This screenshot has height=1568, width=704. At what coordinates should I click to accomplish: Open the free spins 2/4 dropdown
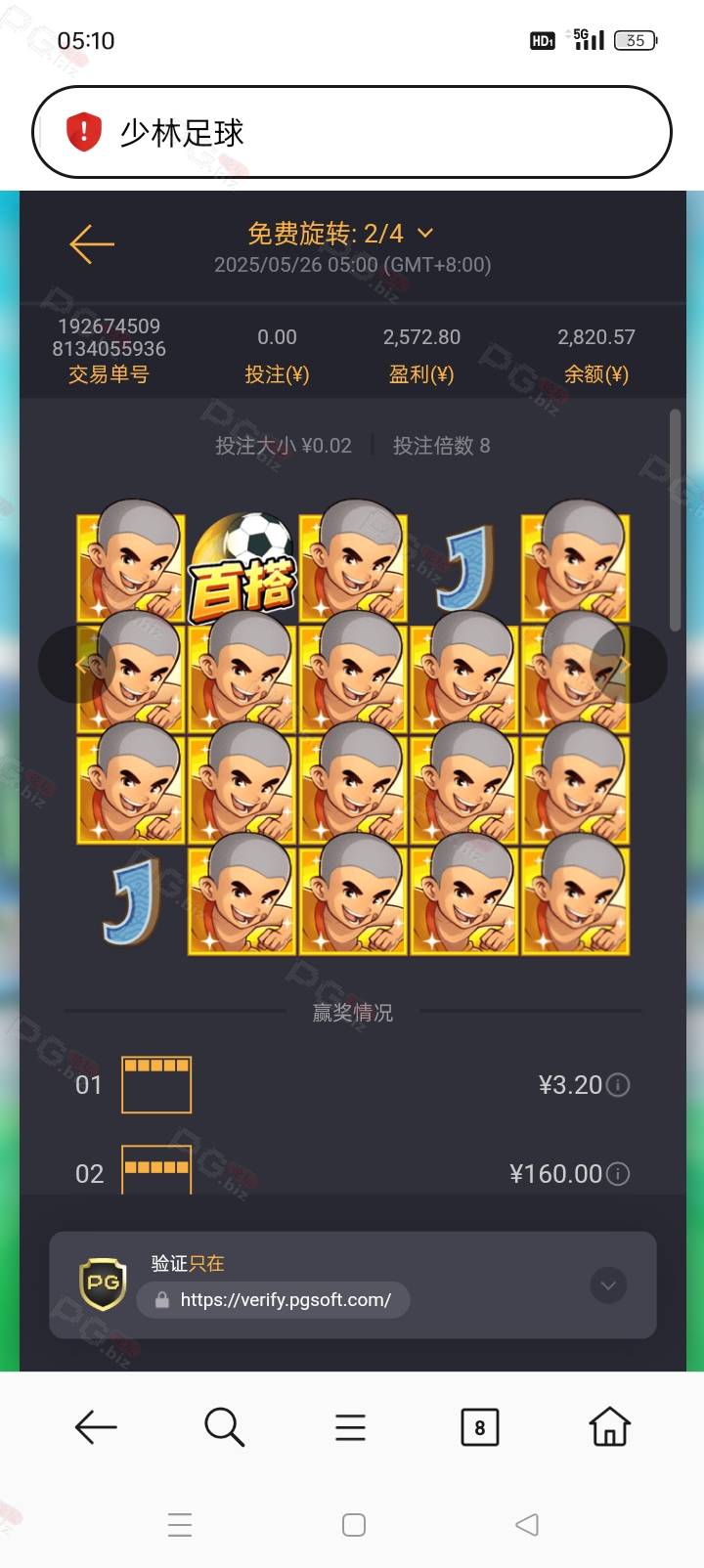pyautogui.click(x=340, y=234)
